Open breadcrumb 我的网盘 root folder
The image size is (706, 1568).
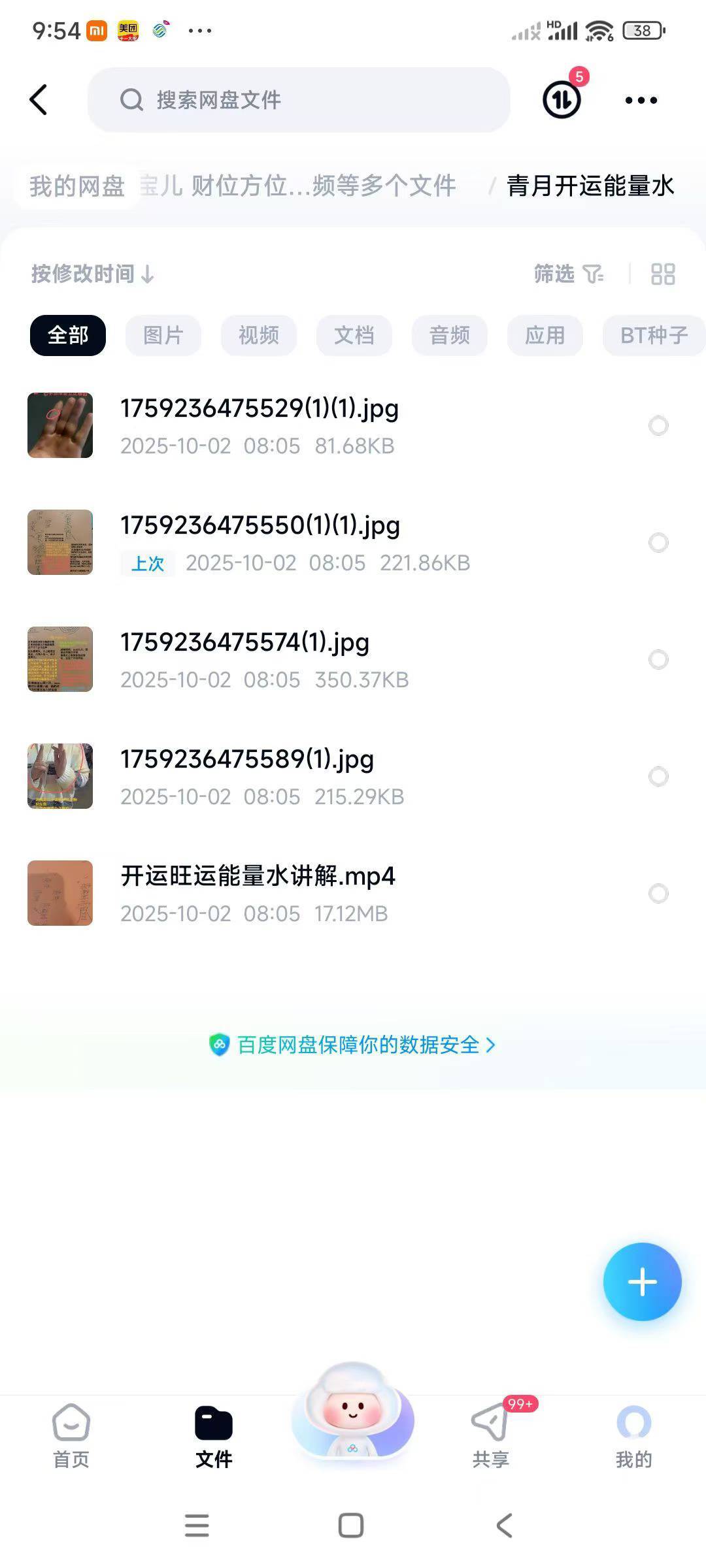pos(76,186)
